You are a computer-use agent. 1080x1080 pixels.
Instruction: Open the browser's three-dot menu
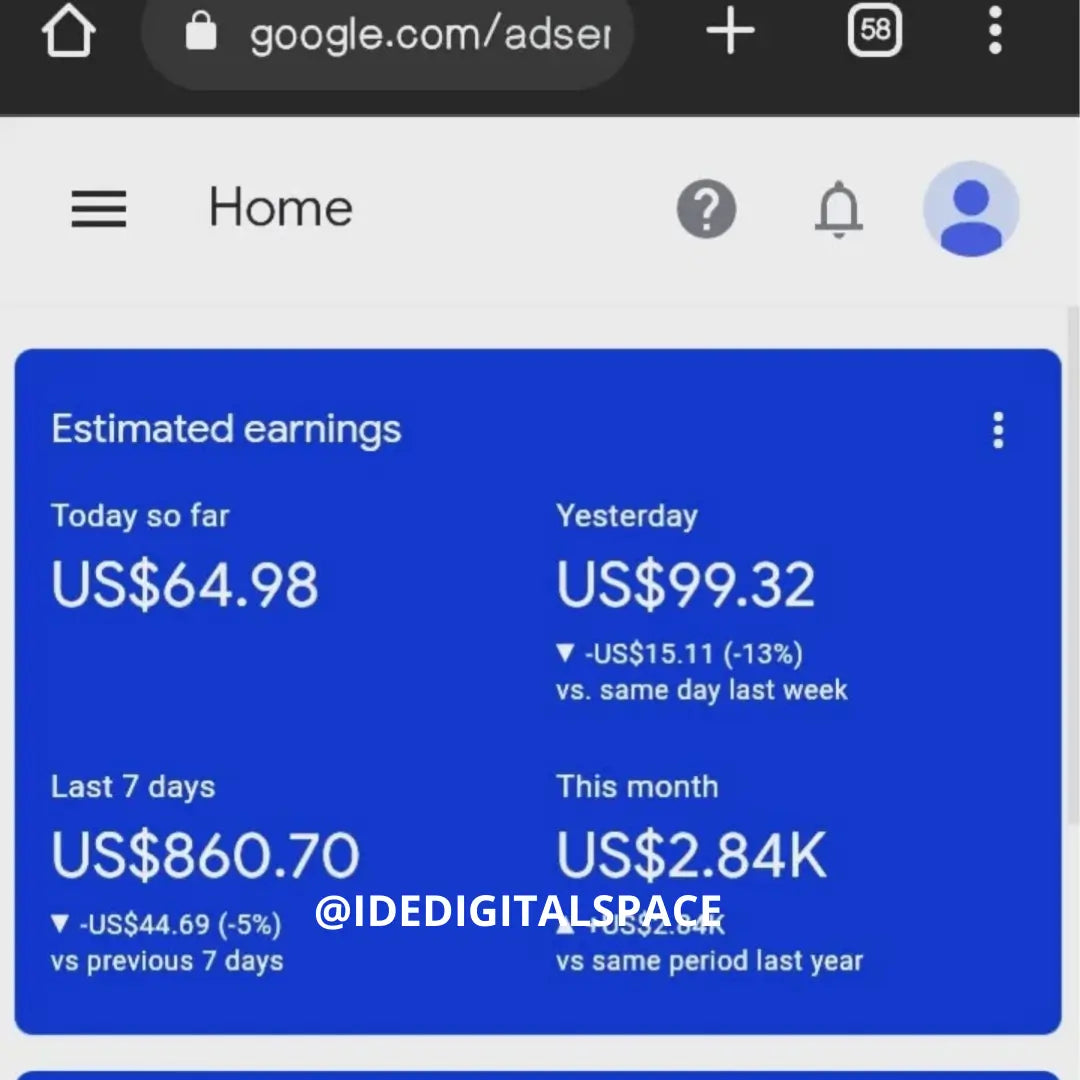(x=994, y=31)
